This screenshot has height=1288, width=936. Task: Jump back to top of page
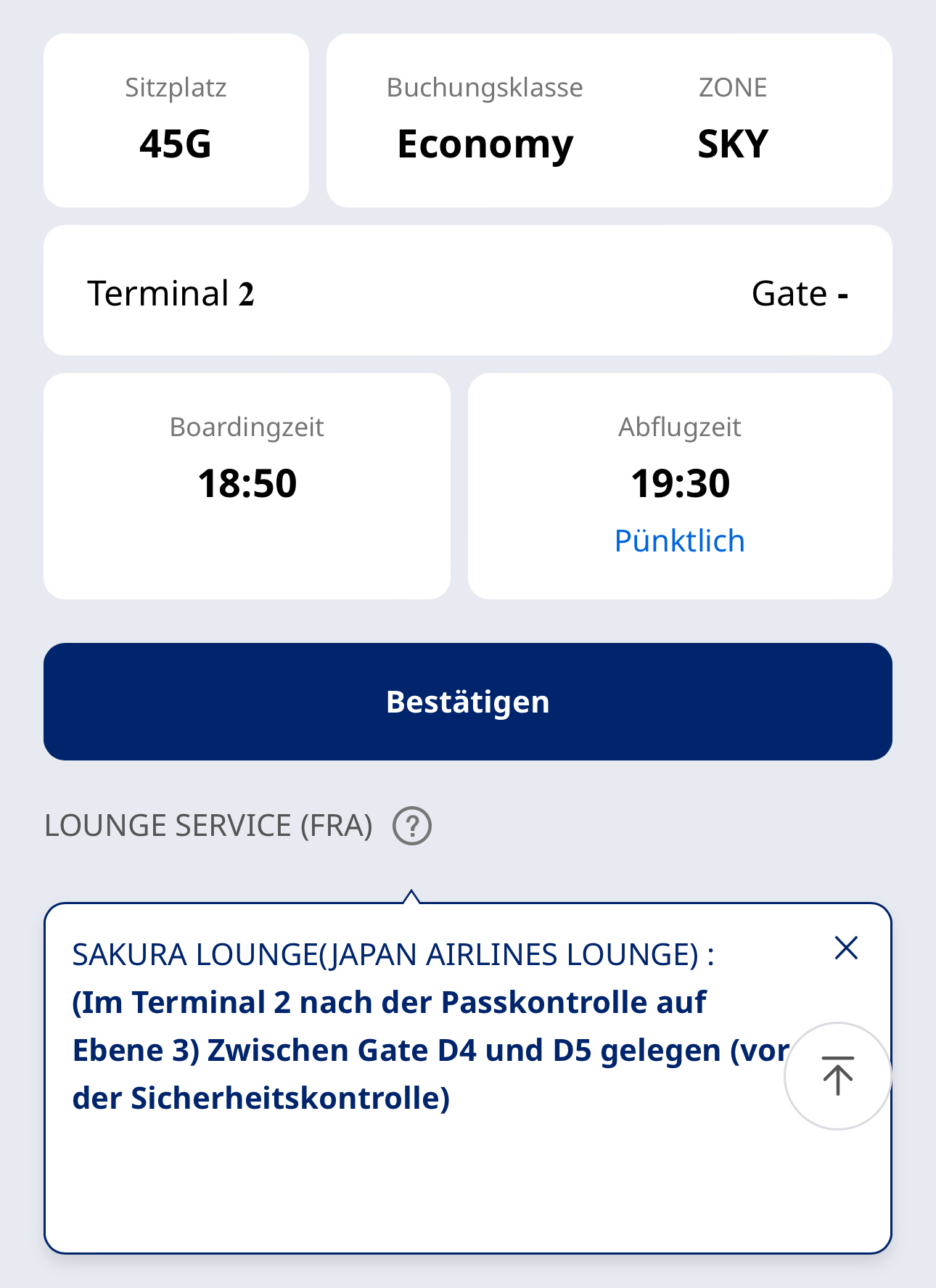tap(837, 1075)
